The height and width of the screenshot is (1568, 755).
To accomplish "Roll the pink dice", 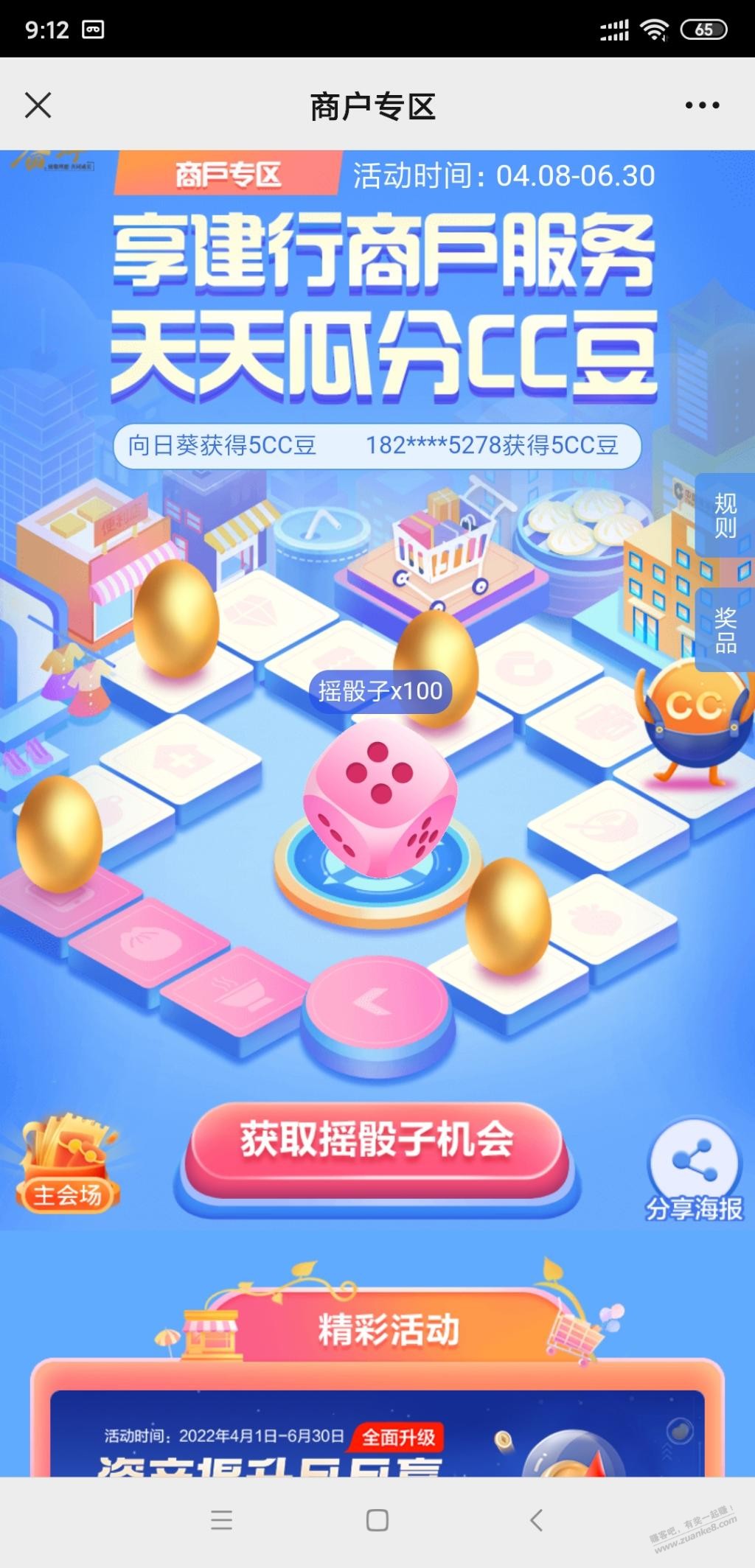I will pyautogui.click(x=380, y=799).
